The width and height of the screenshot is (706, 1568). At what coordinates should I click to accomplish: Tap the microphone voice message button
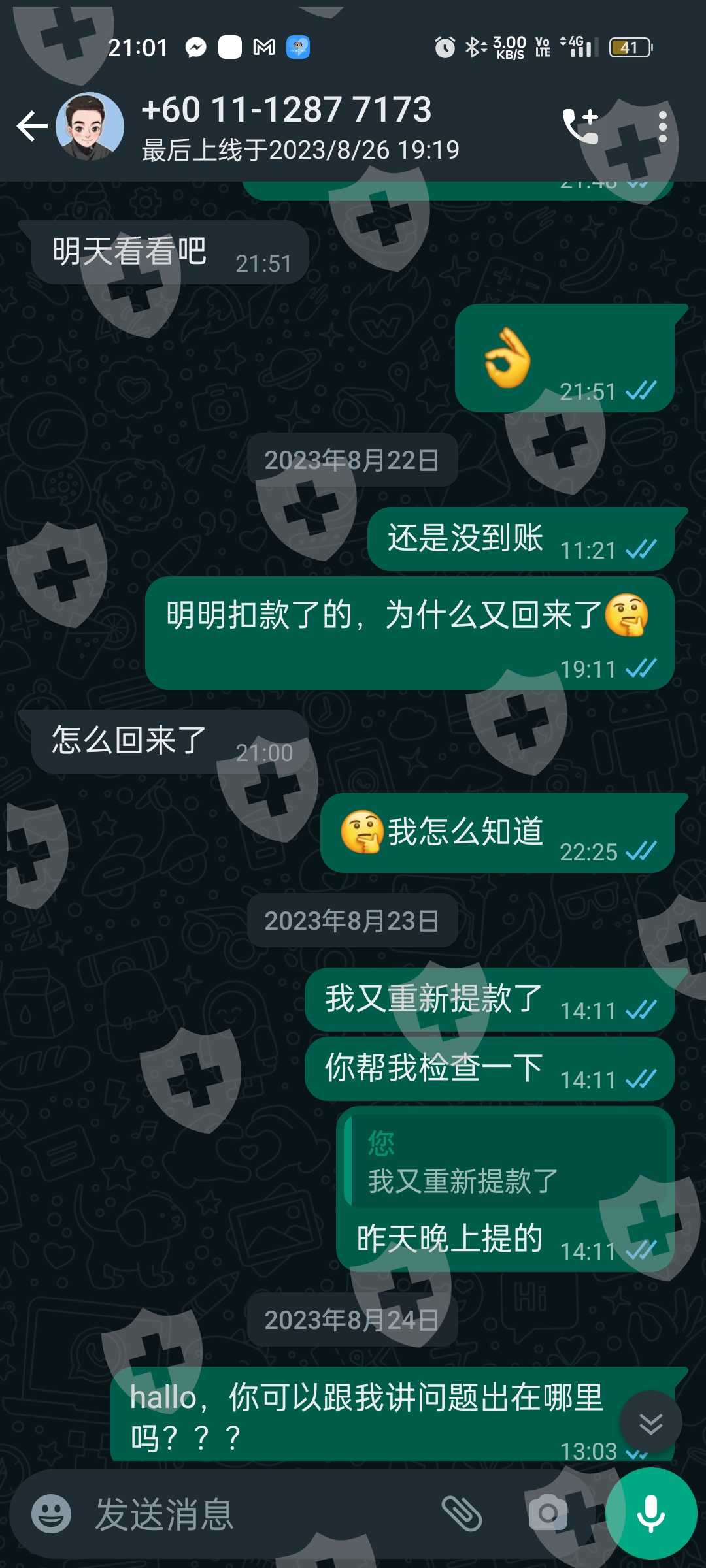(651, 1514)
